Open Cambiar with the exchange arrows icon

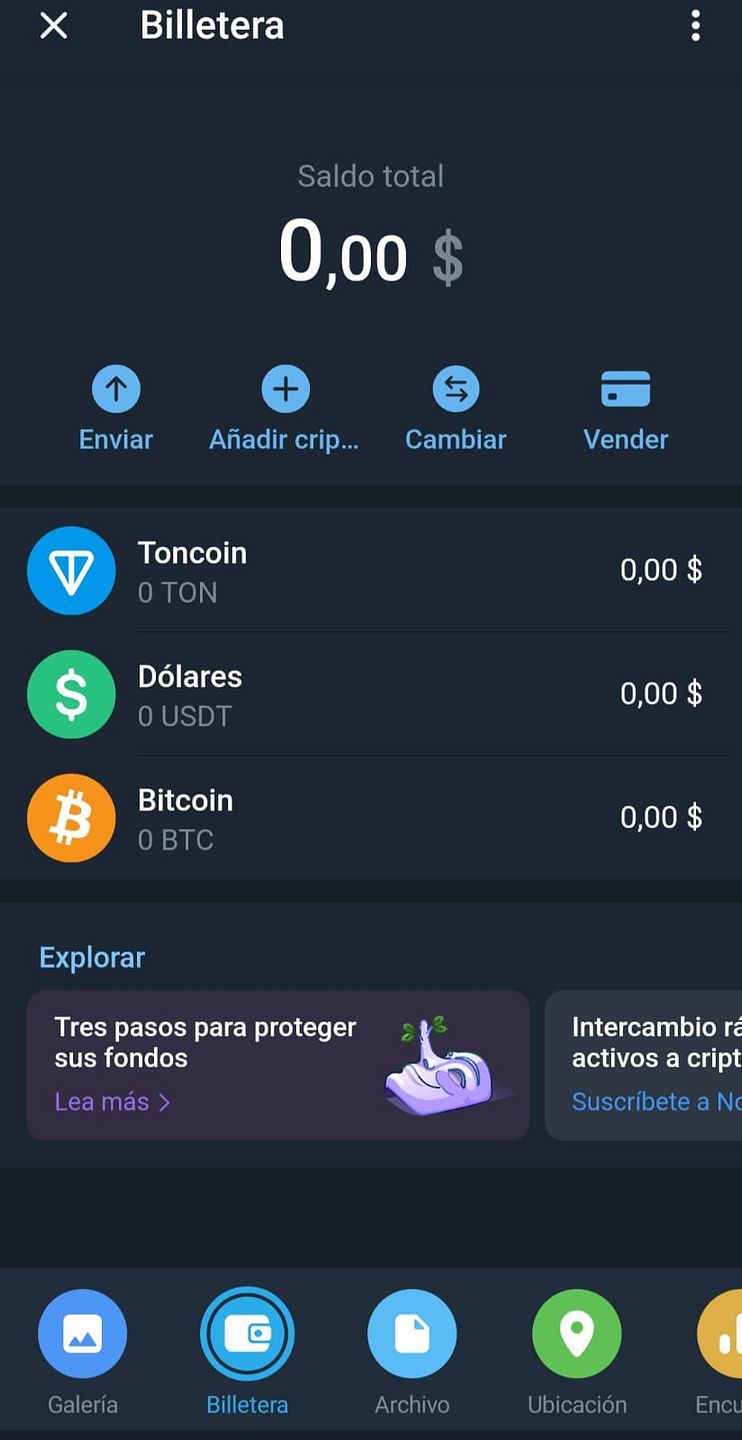(456, 388)
